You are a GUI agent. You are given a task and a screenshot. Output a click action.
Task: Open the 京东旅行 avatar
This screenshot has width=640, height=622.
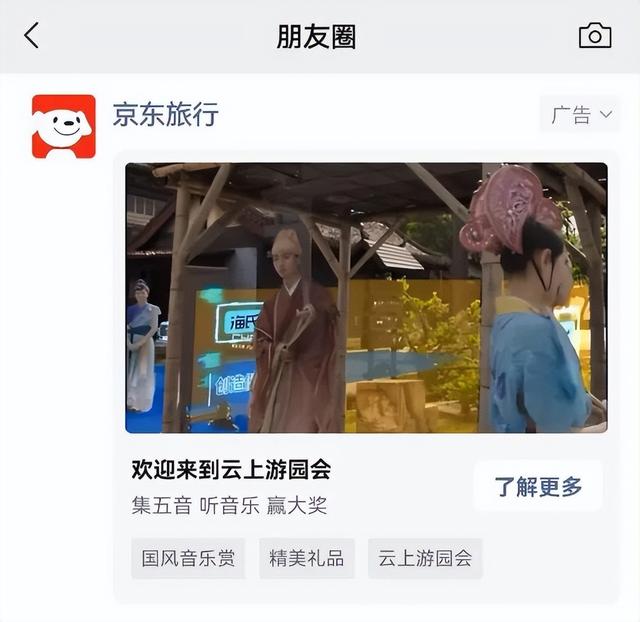(x=64, y=126)
